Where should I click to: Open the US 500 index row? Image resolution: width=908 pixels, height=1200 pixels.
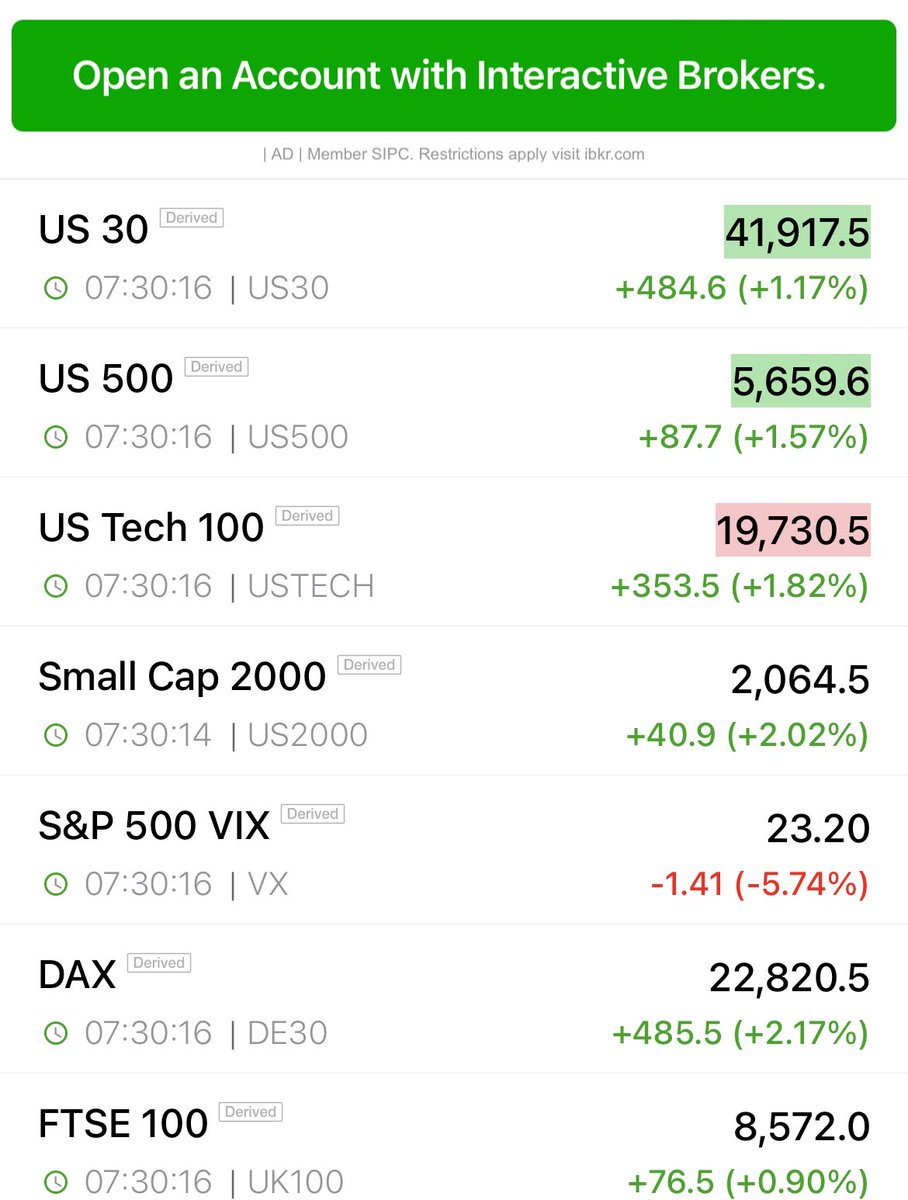[454, 403]
